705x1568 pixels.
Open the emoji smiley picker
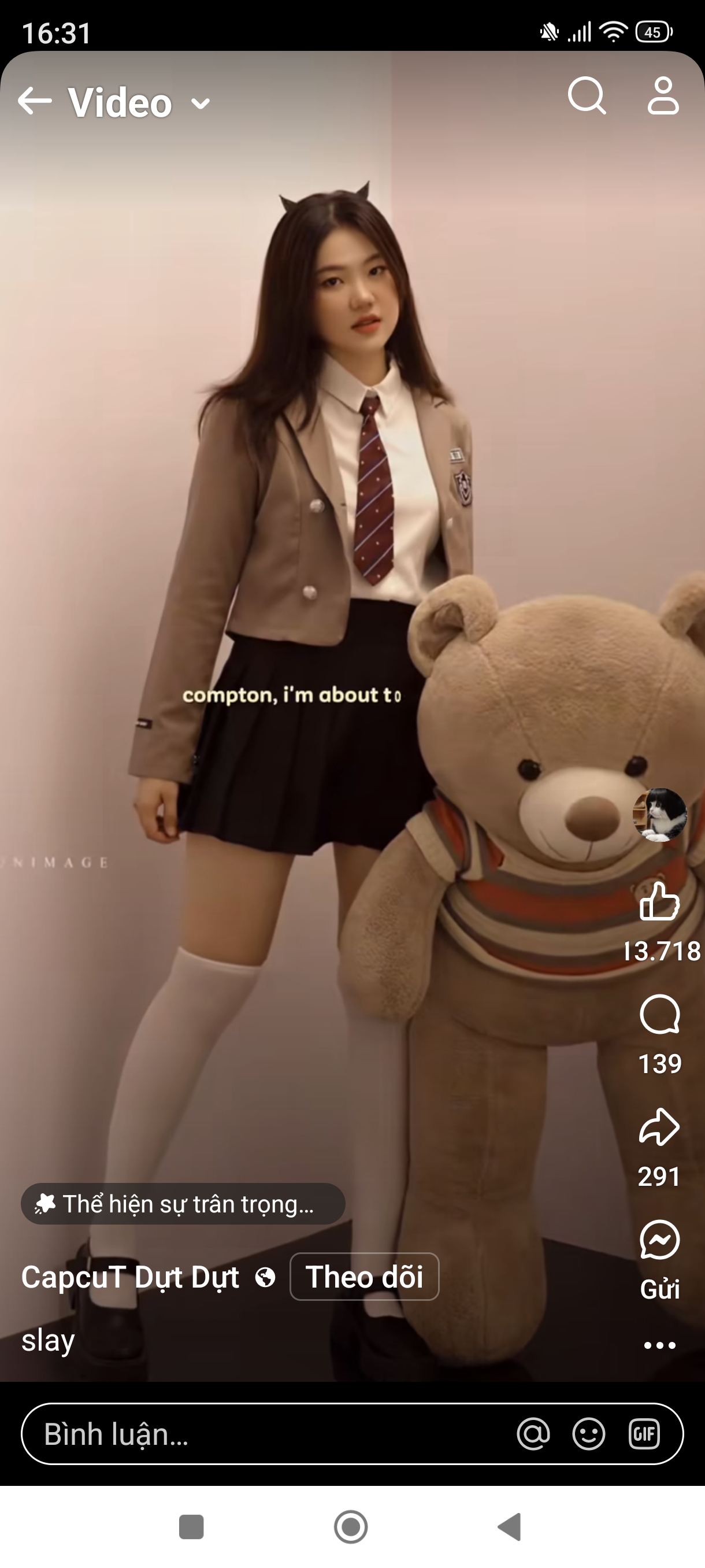[589, 1434]
